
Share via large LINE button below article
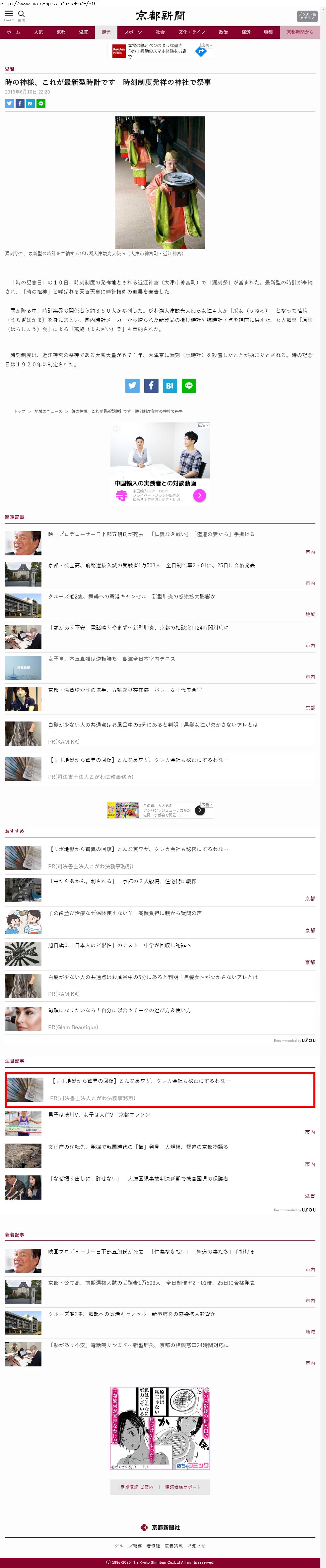pos(189,385)
